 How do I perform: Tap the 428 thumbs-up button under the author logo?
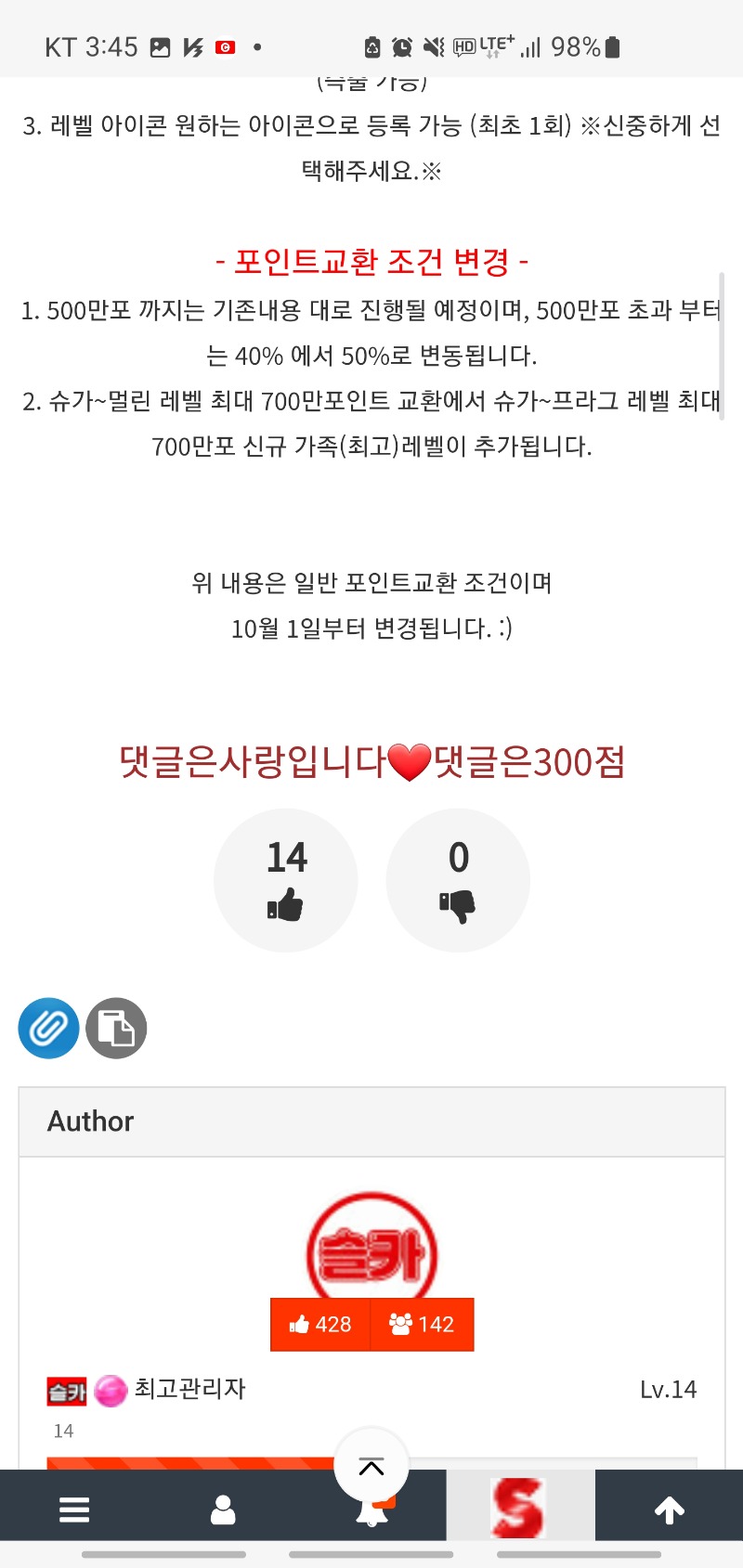click(x=320, y=1324)
